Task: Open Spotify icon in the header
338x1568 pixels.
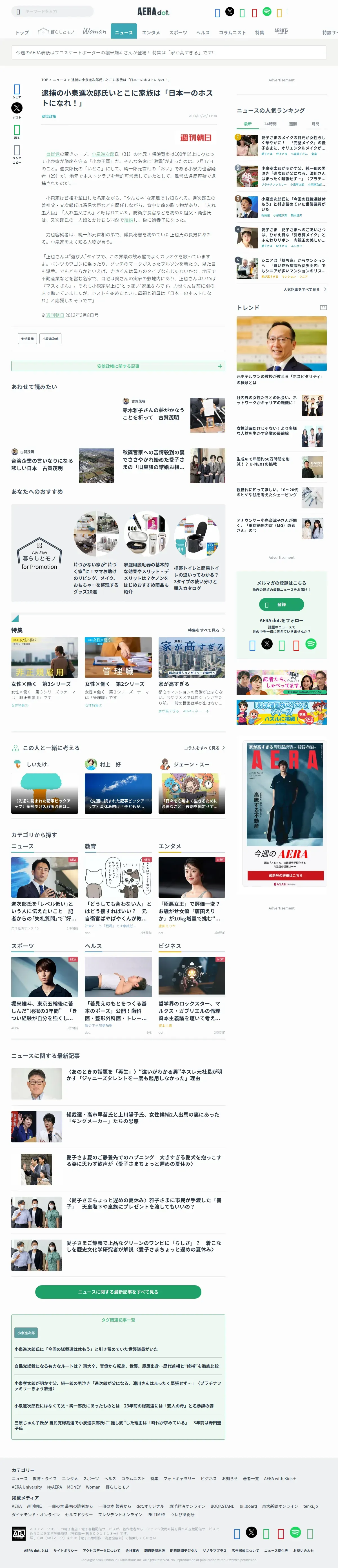Action: [267, 12]
